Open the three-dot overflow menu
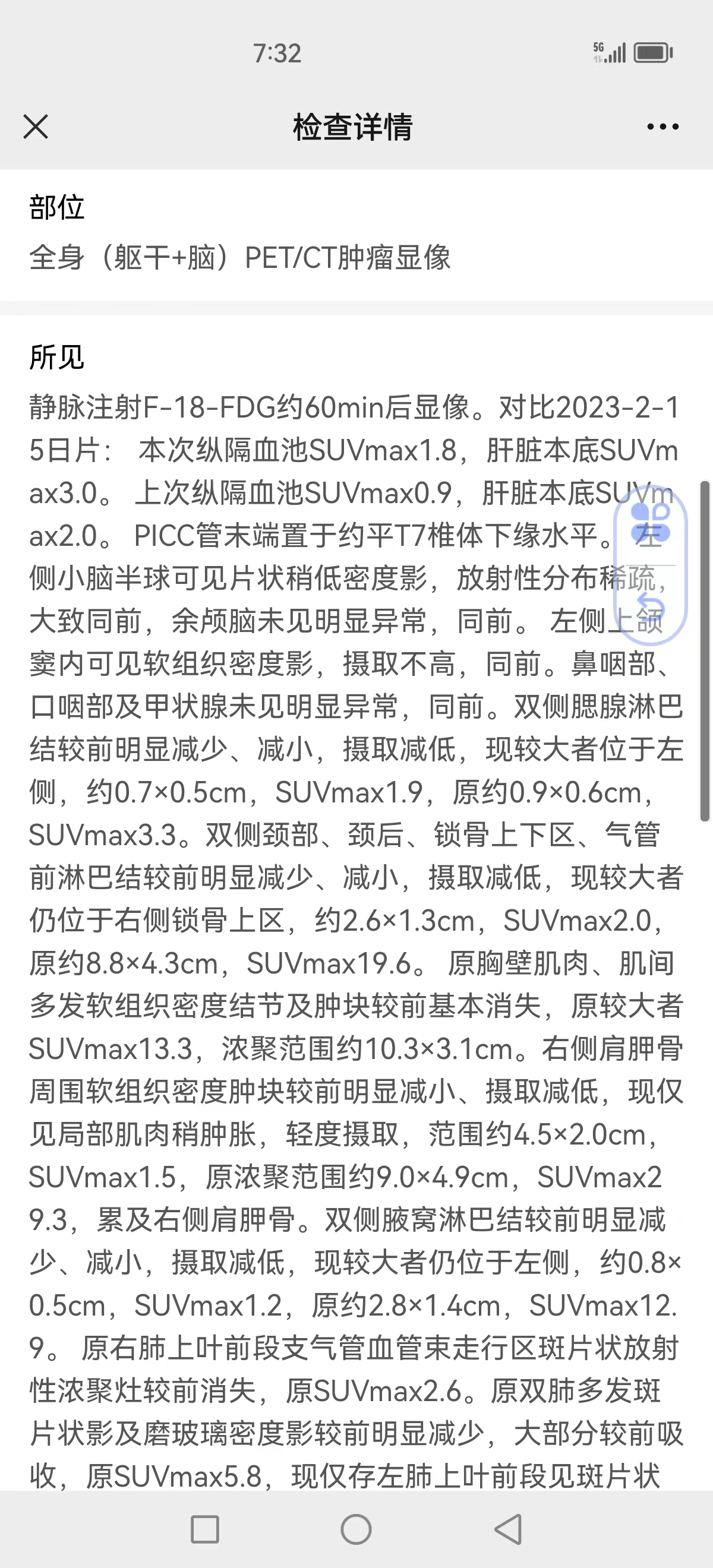The height and width of the screenshot is (1568, 713). [662, 127]
